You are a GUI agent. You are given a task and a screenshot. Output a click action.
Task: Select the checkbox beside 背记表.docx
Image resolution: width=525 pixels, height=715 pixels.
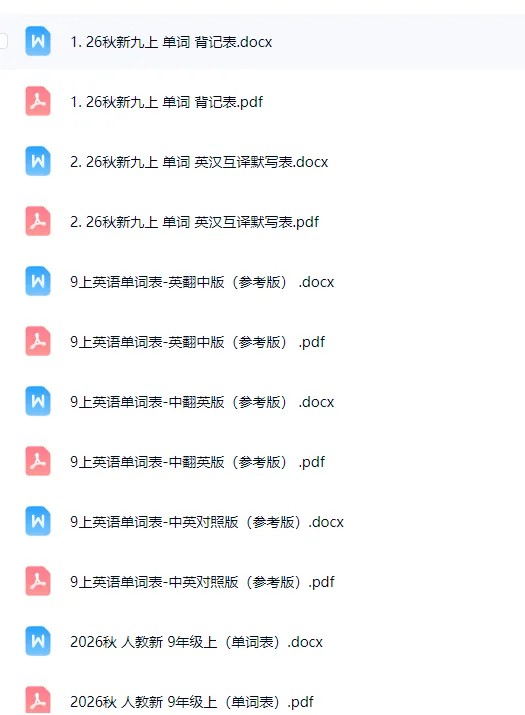pos(3,41)
